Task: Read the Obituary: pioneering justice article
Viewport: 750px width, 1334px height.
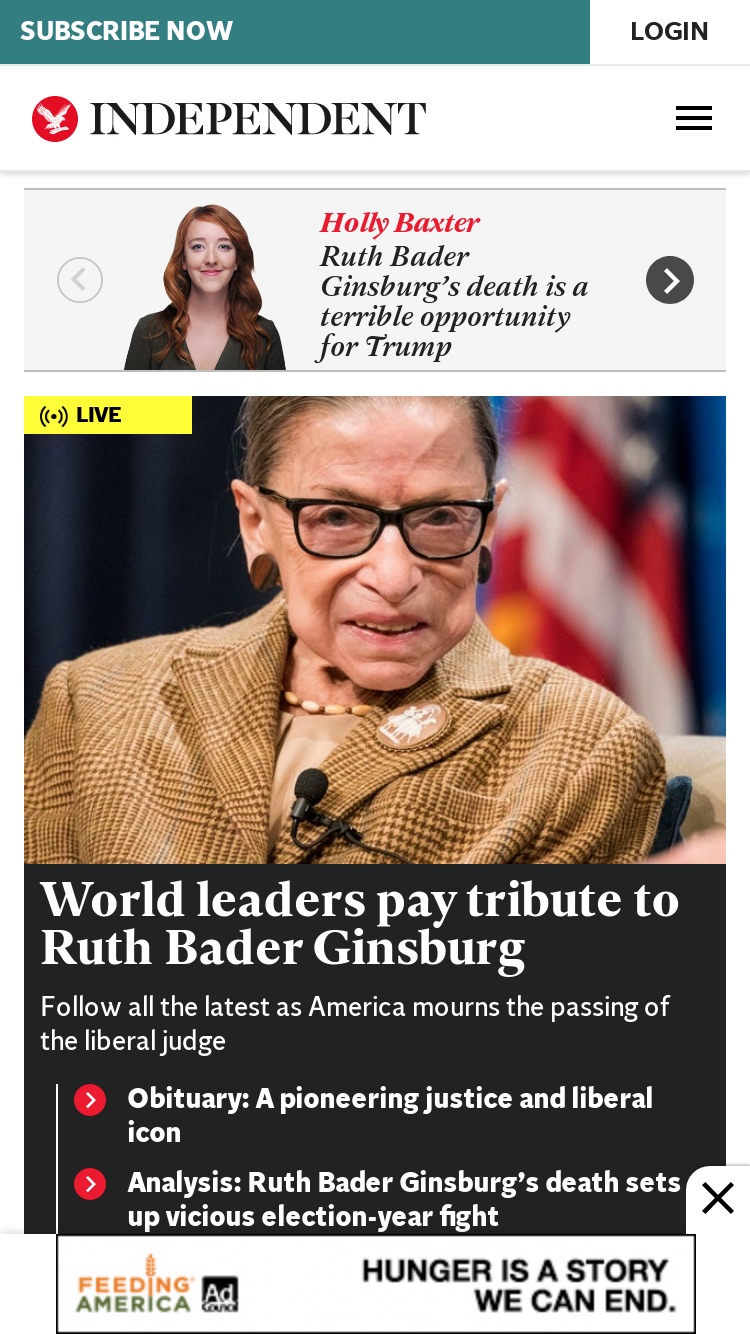Action: pyautogui.click(x=390, y=1115)
